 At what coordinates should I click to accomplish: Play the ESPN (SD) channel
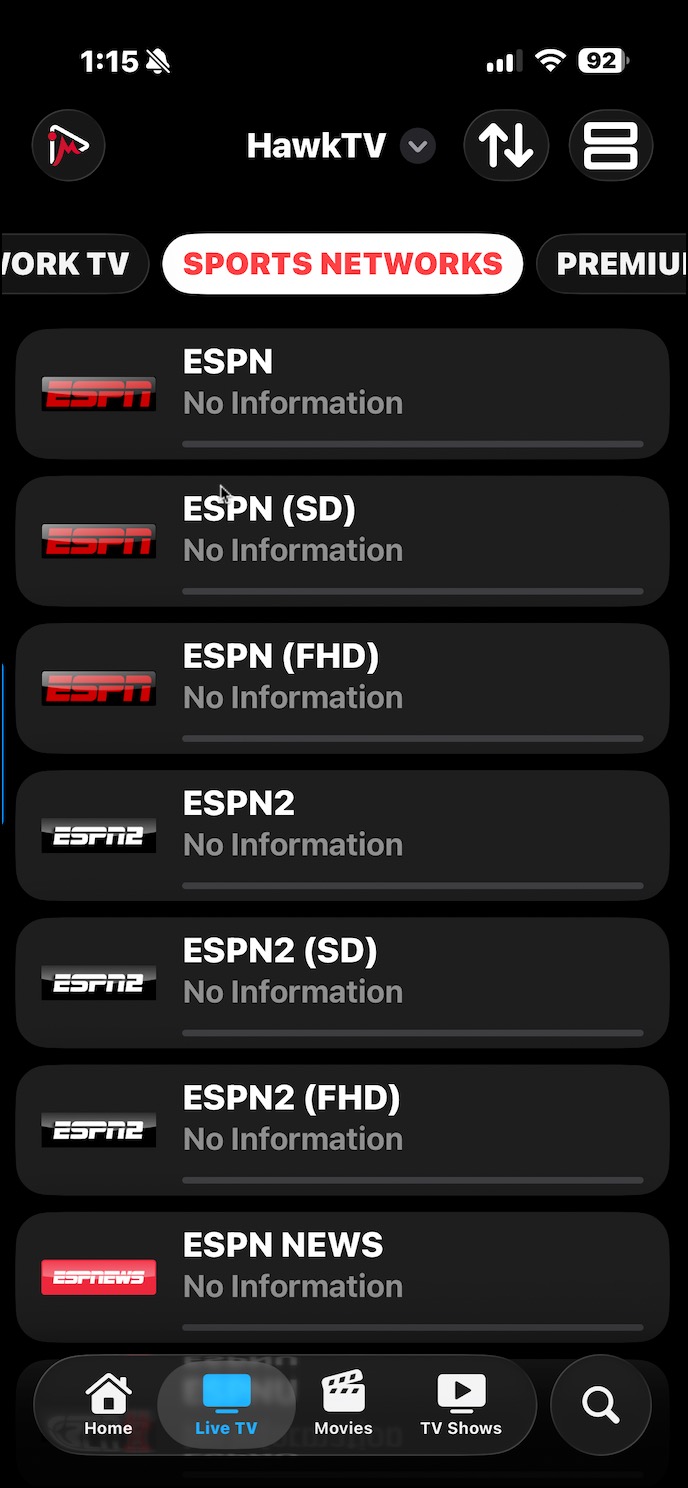pyautogui.click(x=342, y=540)
